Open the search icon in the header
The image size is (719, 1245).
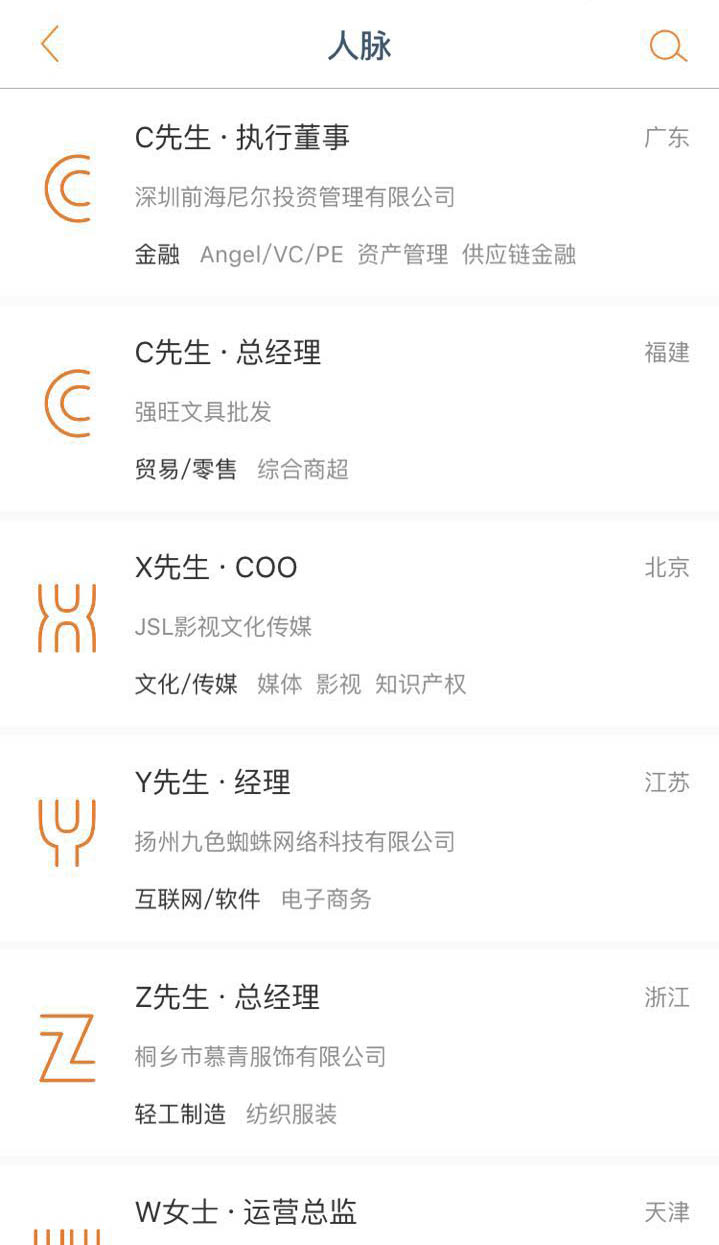[667, 46]
